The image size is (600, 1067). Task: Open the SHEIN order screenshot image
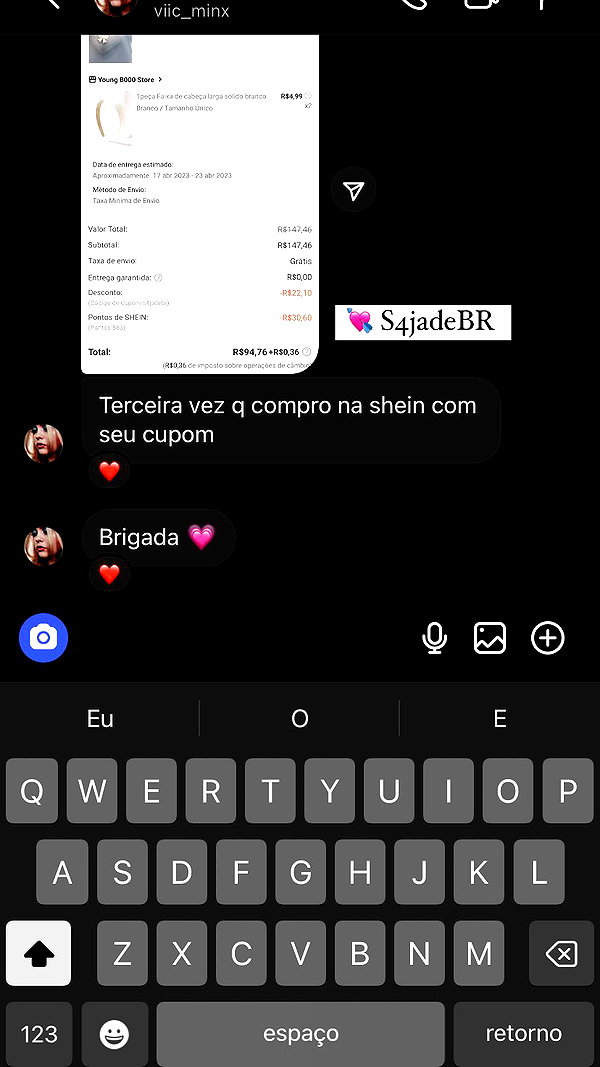200,203
